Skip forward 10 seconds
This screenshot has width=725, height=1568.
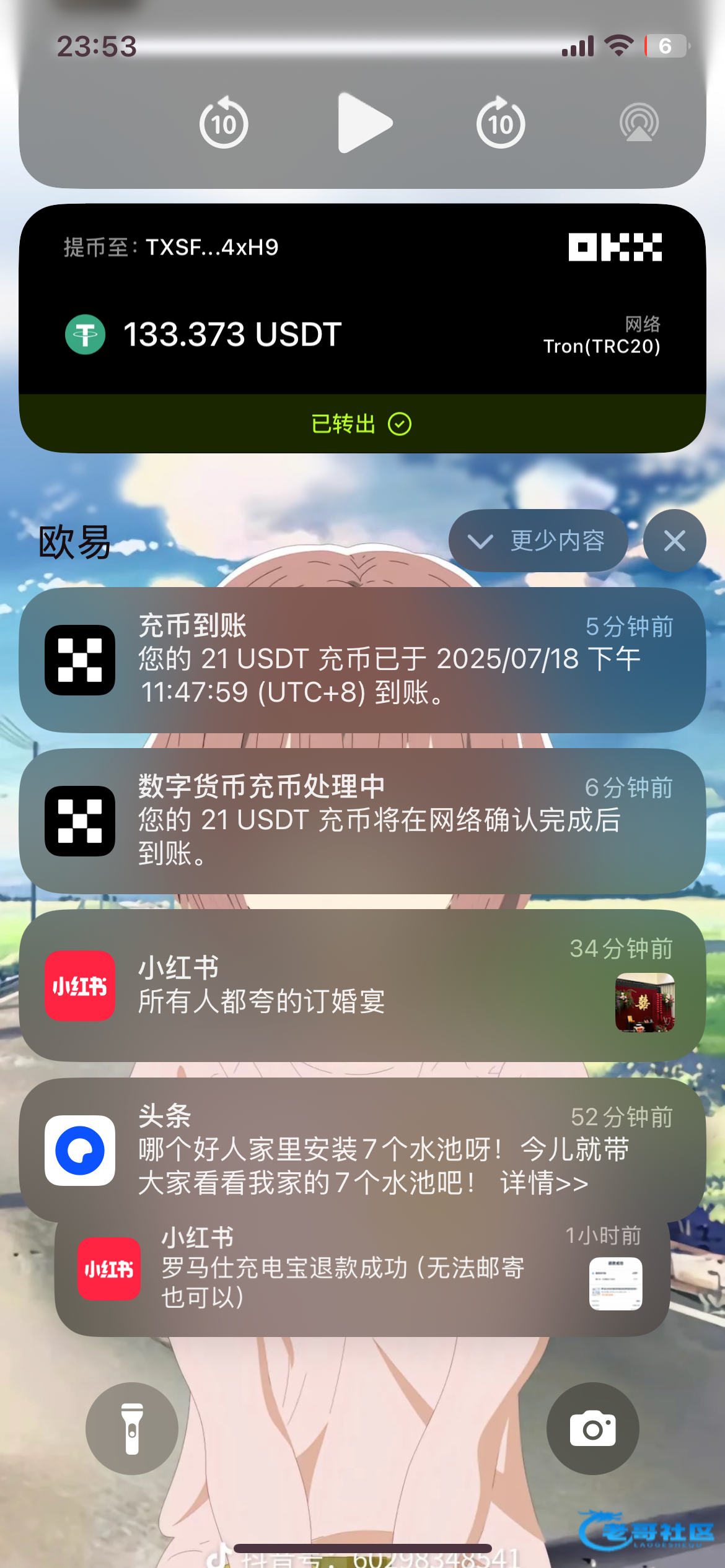click(x=500, y=124)
